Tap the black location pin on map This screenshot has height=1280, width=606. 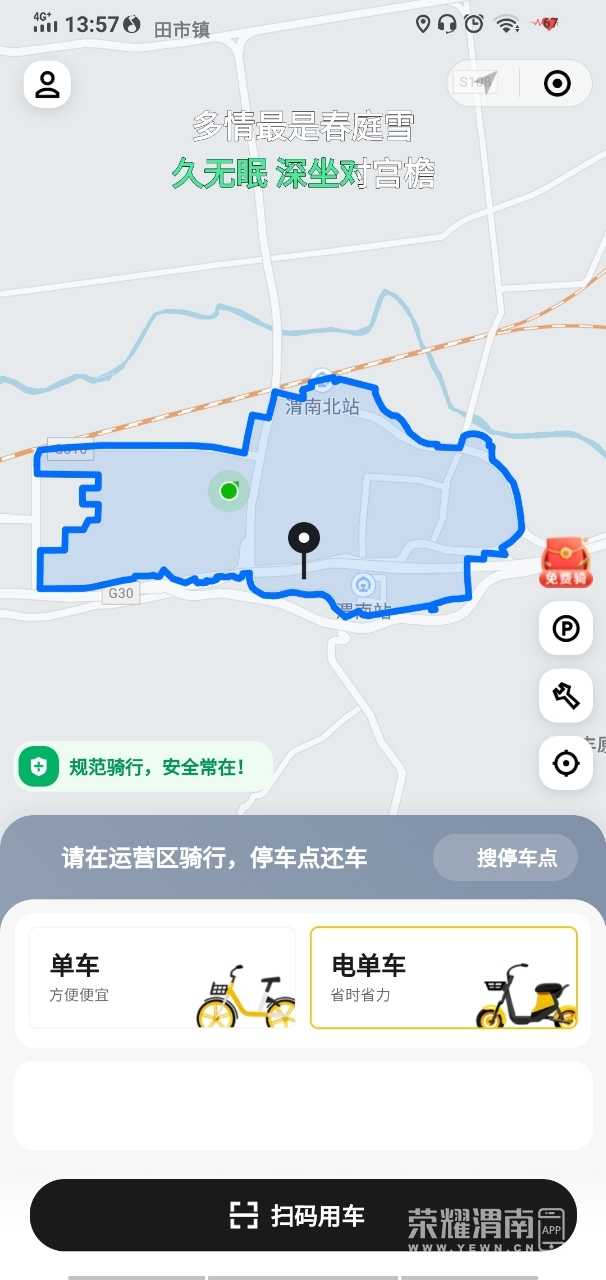[304, 541]
